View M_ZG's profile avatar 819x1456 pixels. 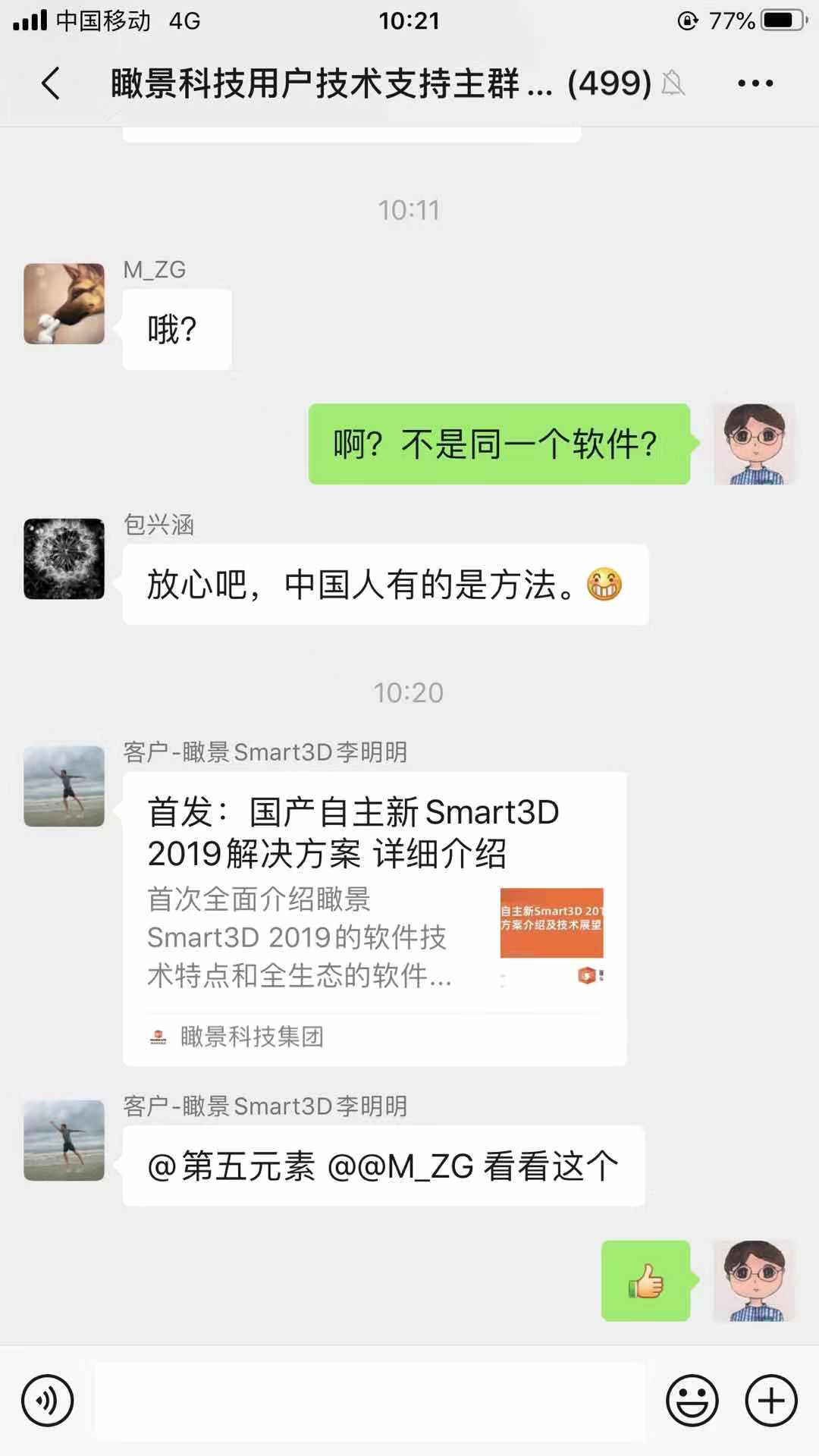pyautogui.click(x=64, y=304)
